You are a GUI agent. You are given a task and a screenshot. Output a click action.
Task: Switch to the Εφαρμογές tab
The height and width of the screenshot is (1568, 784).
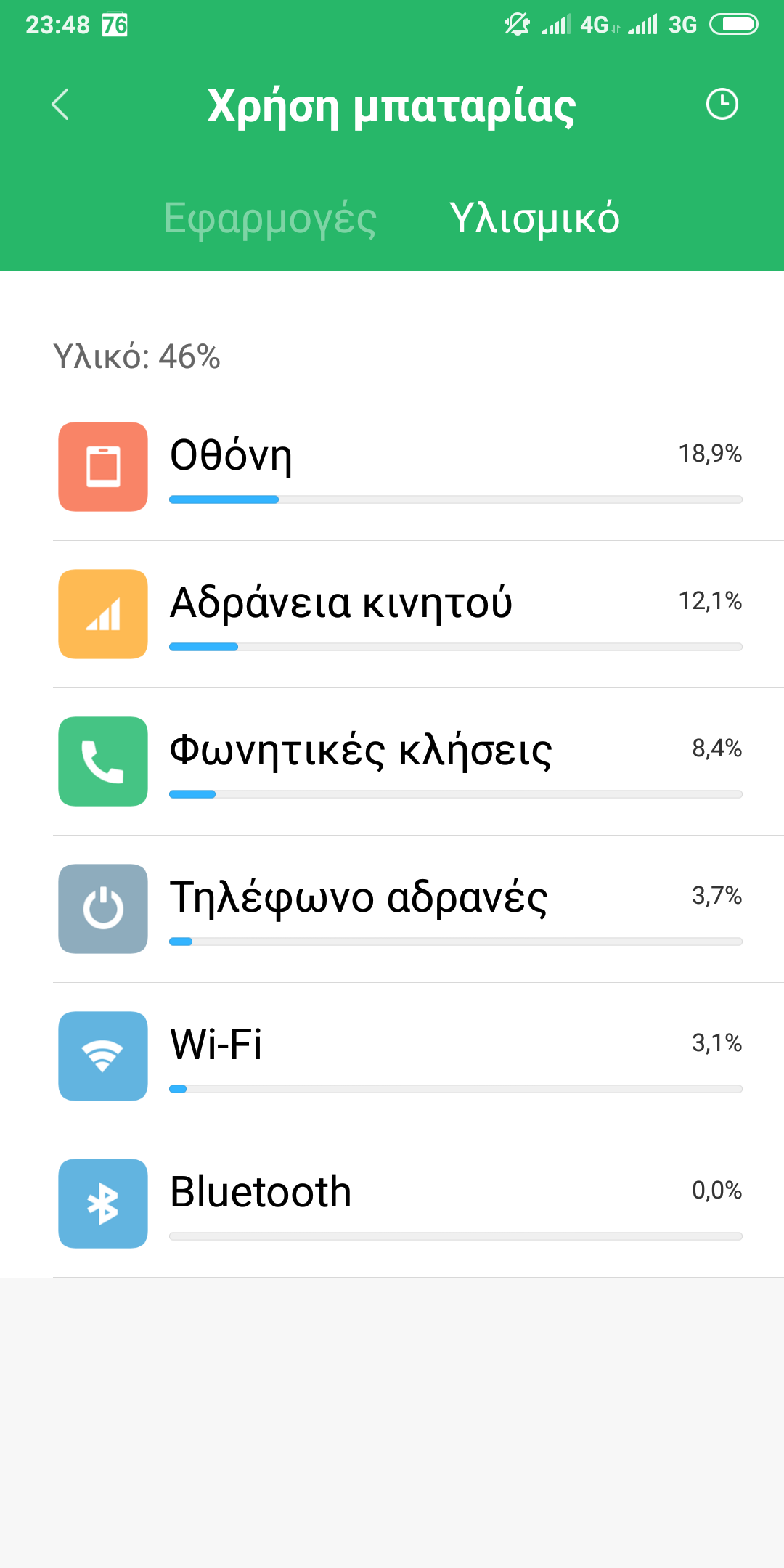coord(270,218)
